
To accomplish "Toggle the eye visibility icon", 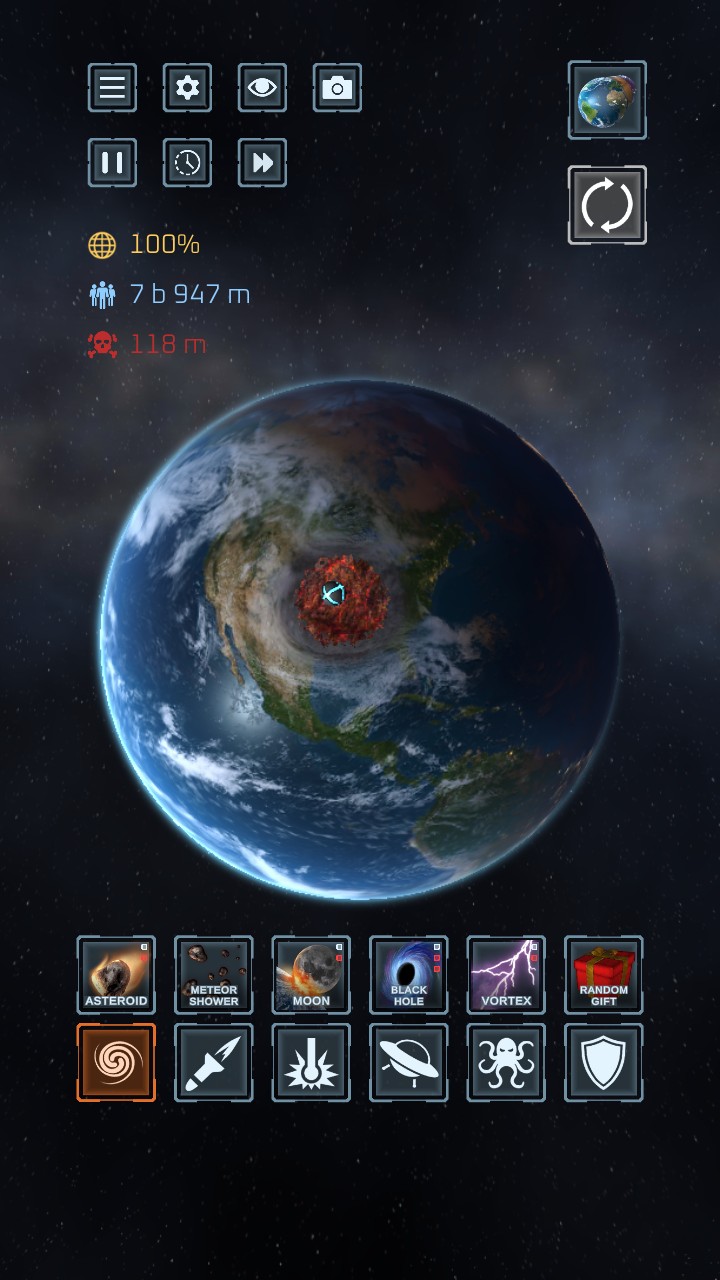I will coord(262,88).
